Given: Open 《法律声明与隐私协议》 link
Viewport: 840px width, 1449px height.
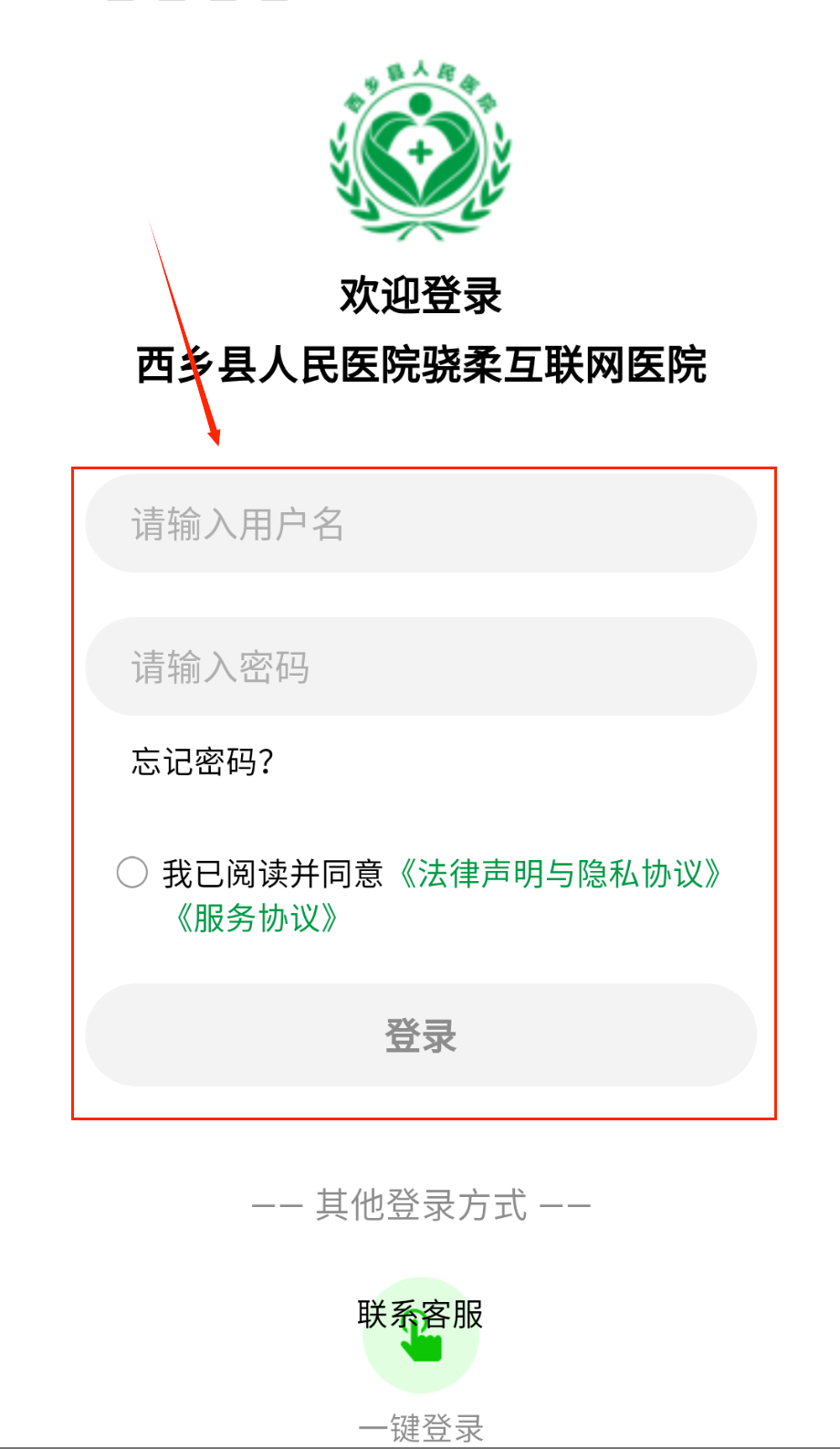Looking at the screenshot, I should point(561,874).
